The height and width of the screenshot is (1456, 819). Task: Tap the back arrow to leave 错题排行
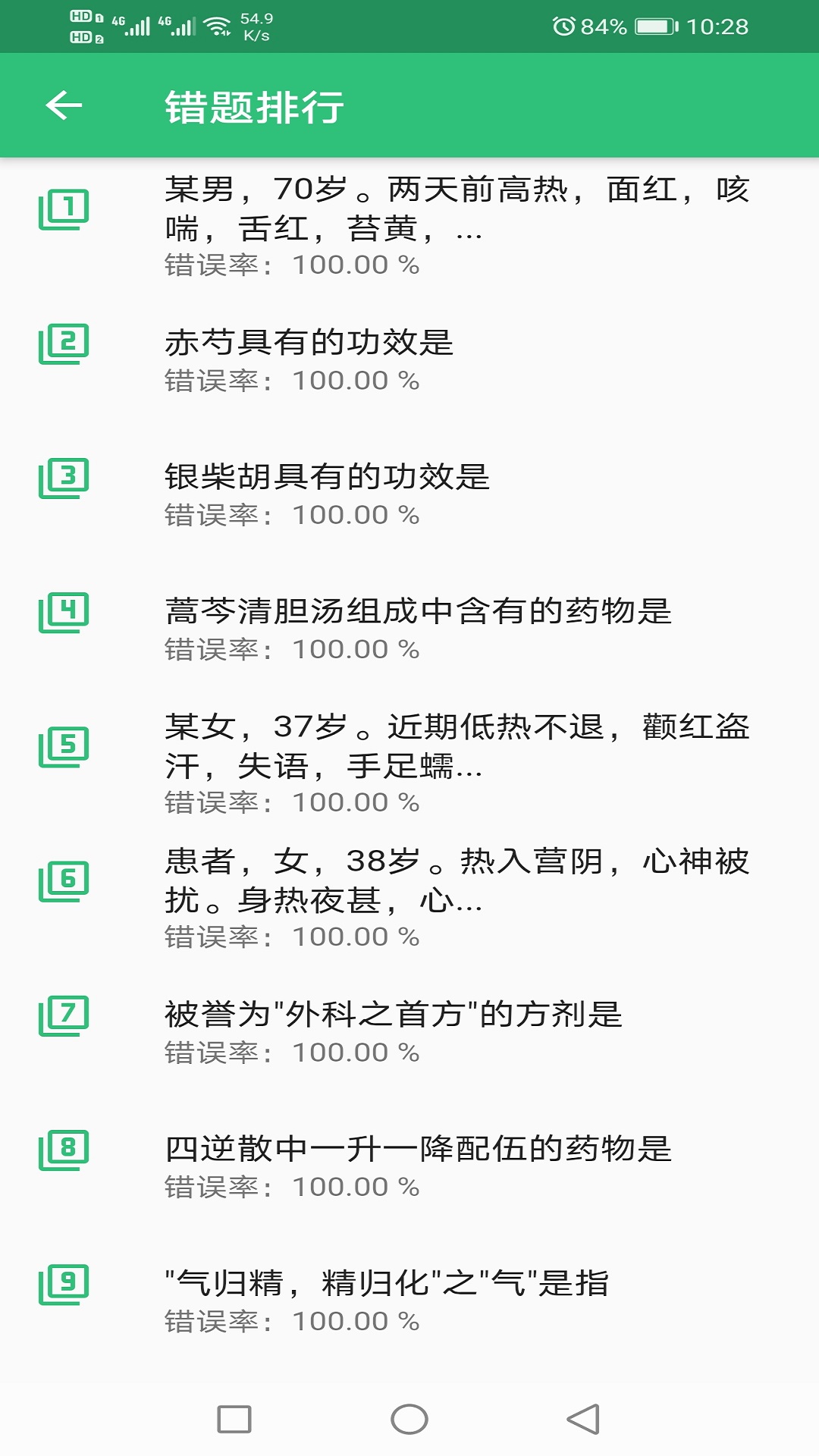(x=63, y=106)
